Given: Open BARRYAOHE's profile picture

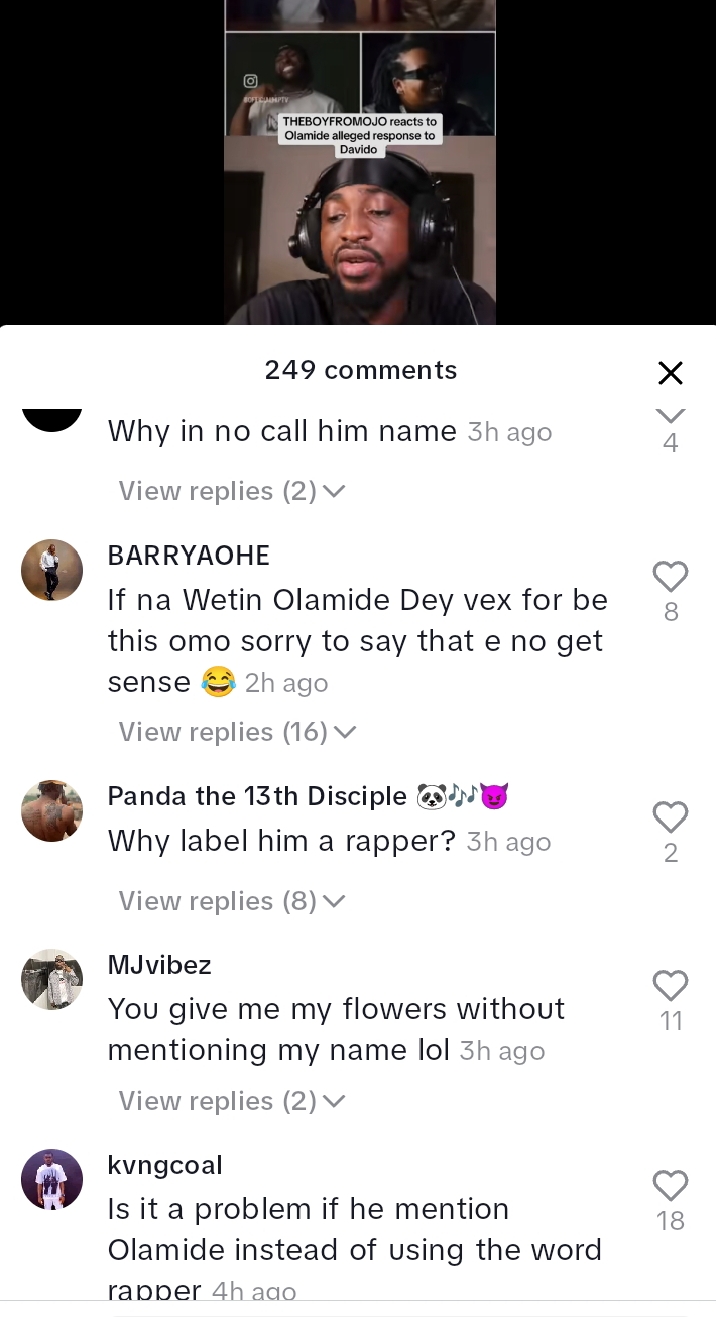Looking at the screenshot, I should (52, 570).
